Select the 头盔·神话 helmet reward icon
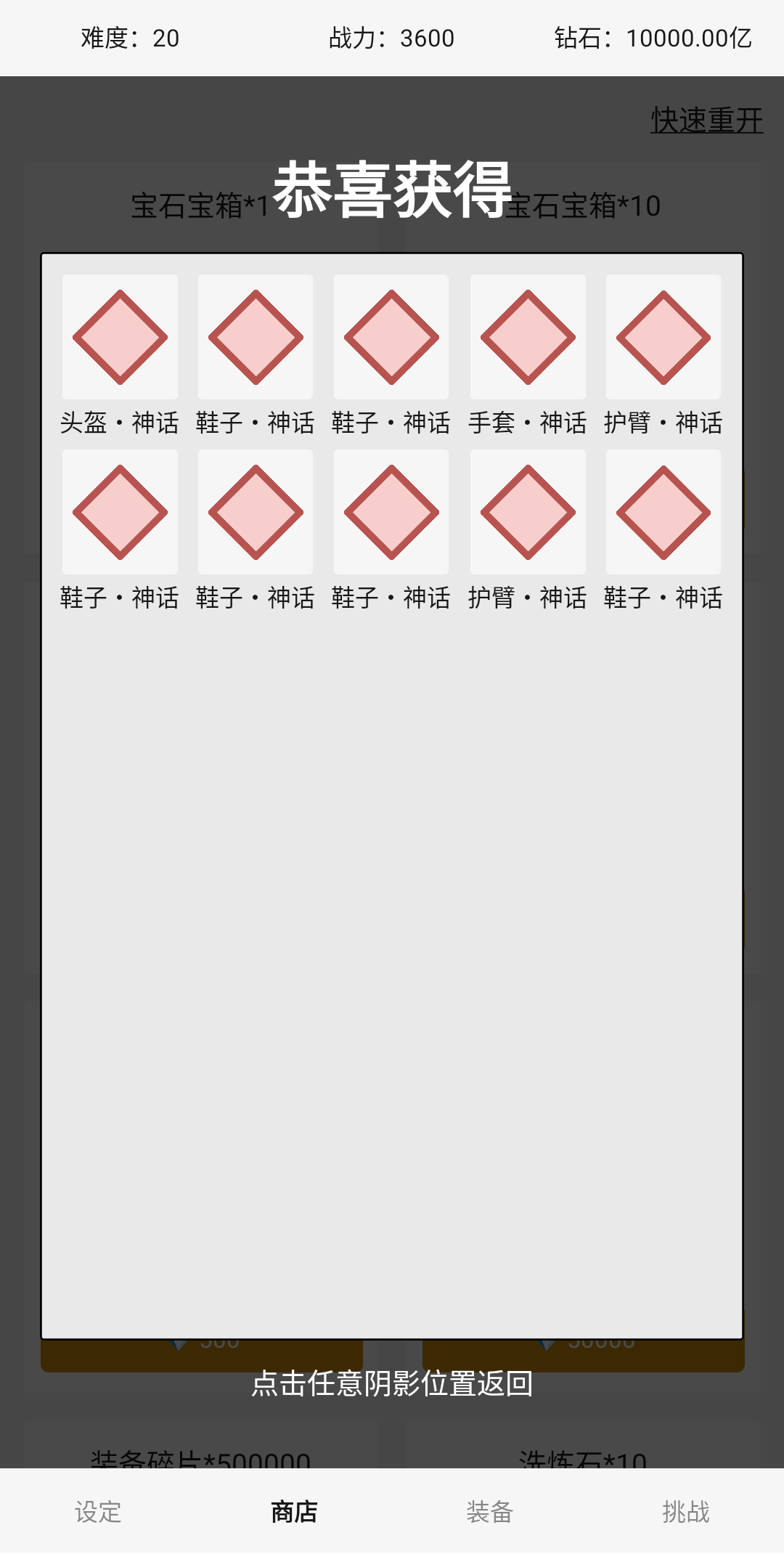This screenshot has width=784, height=1554. (120, 336)
